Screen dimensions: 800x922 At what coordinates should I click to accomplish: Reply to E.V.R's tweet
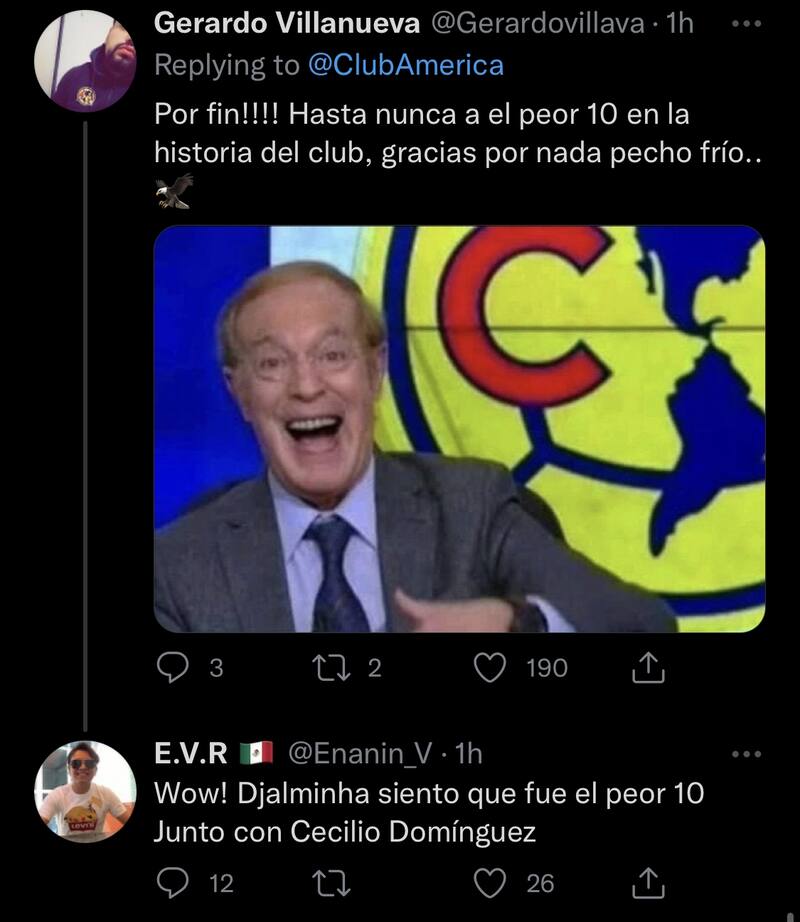pyautogui.click(x=174, y=883)
